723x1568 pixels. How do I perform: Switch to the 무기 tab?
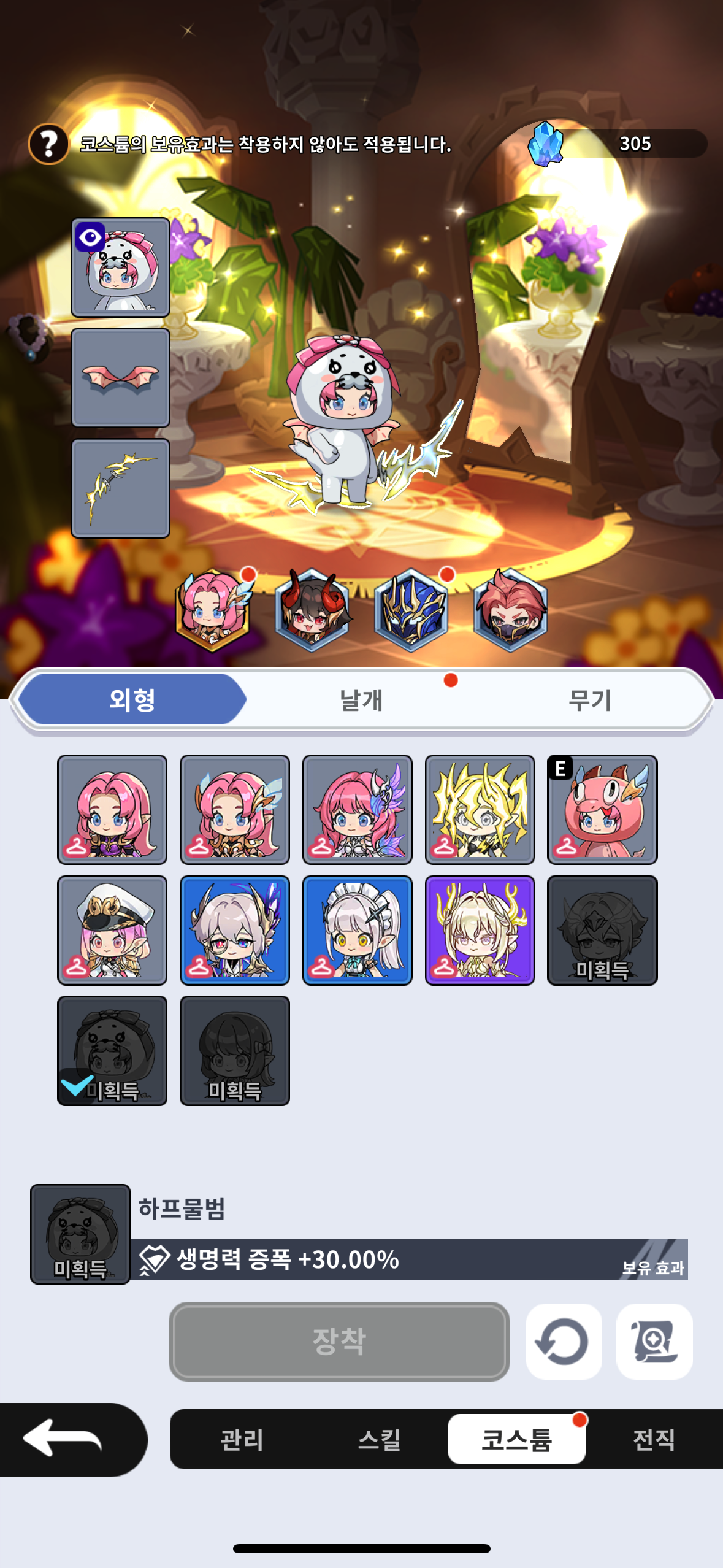(x=589, y=700)
